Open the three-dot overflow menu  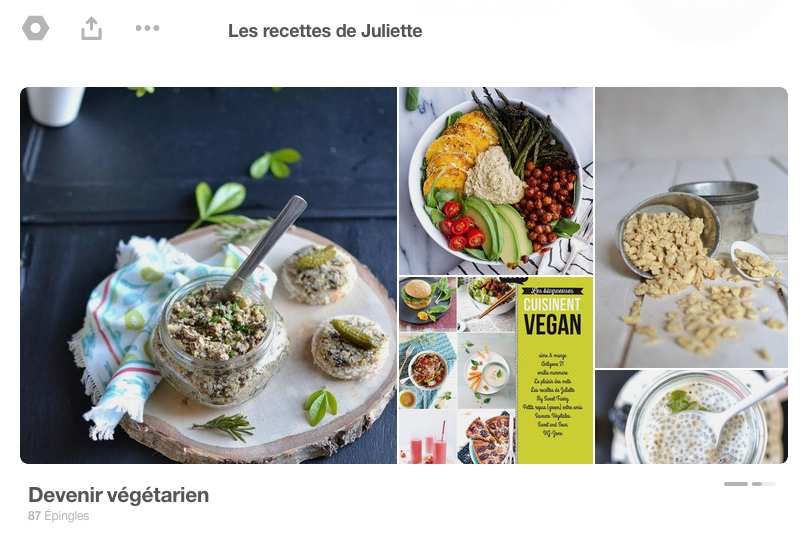pos(147,28)
